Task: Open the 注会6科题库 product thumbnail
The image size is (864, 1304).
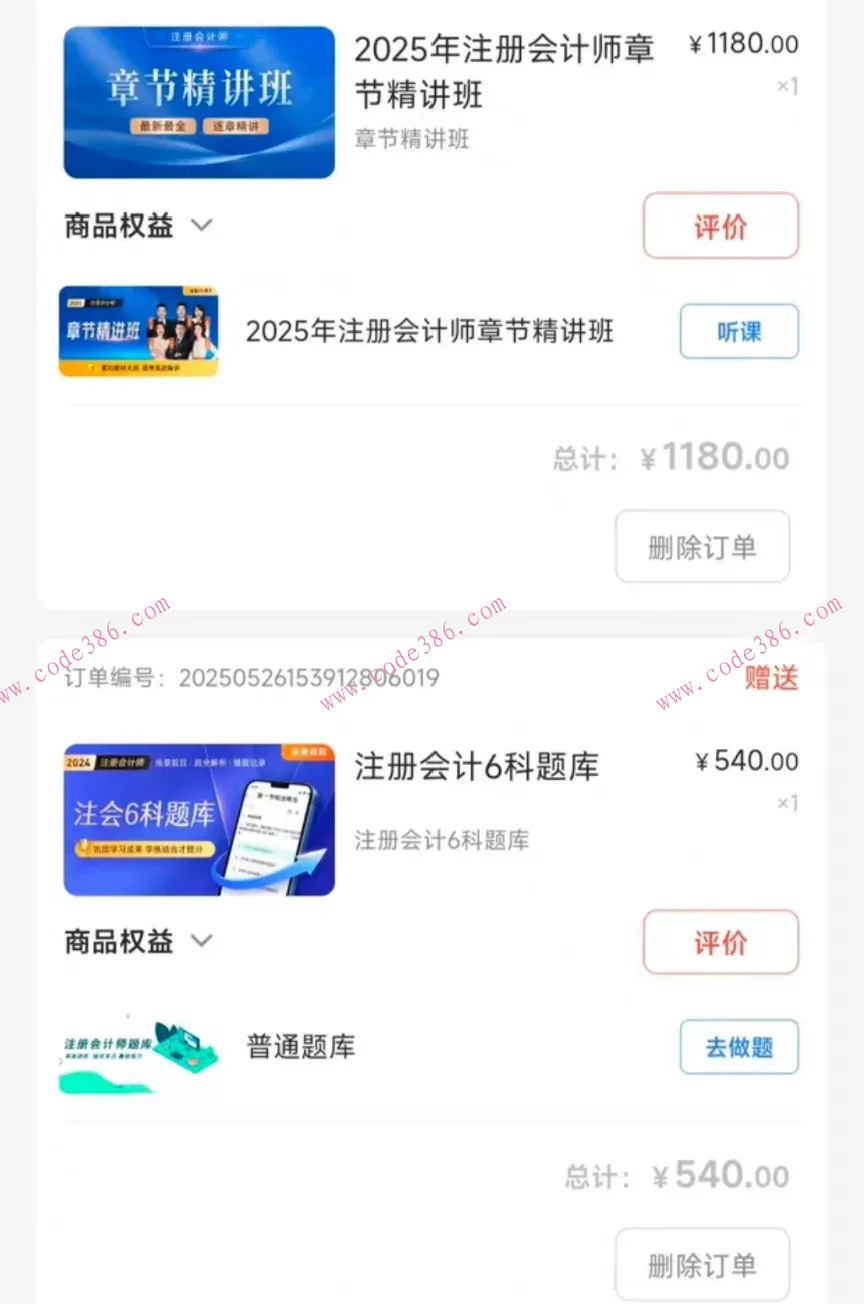Action: point(198,818)
